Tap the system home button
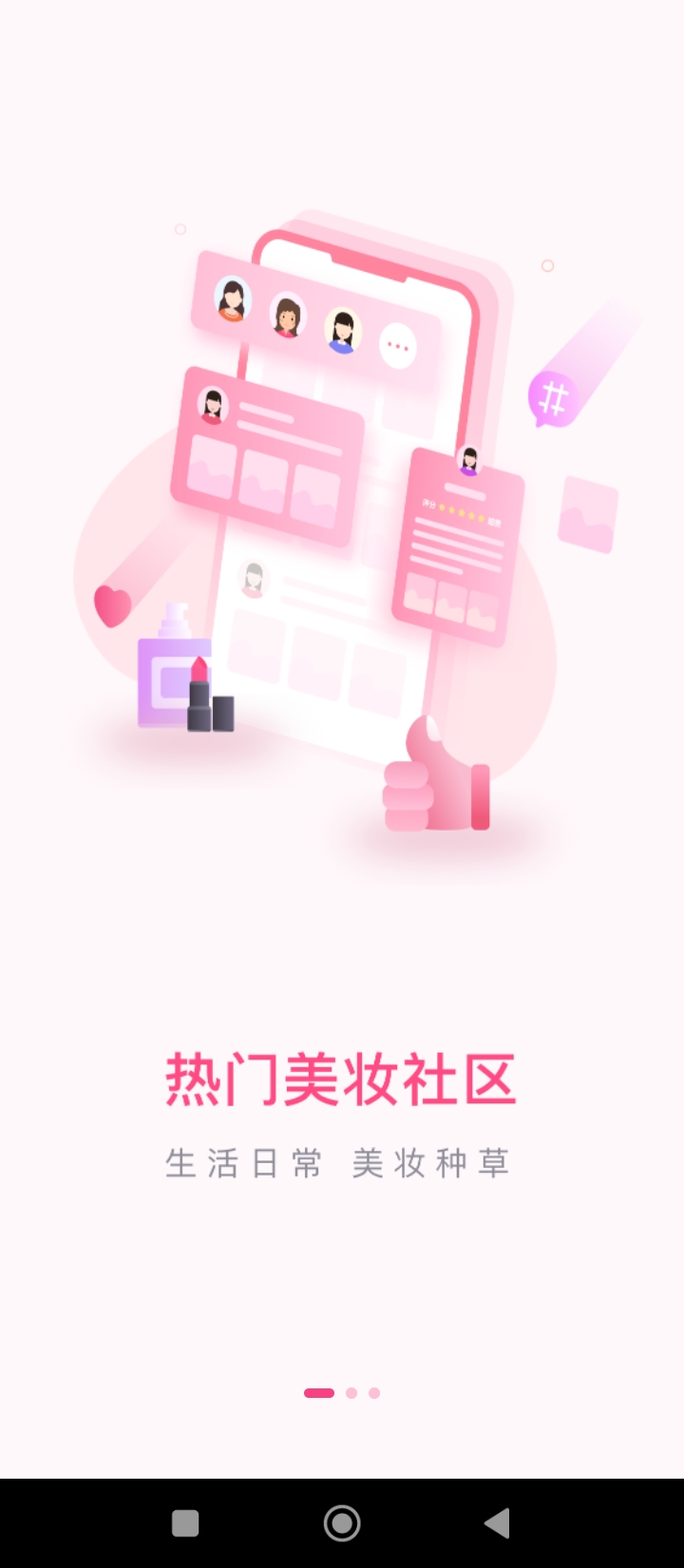Screen dimensions: 684x1568 point(342,1523)
